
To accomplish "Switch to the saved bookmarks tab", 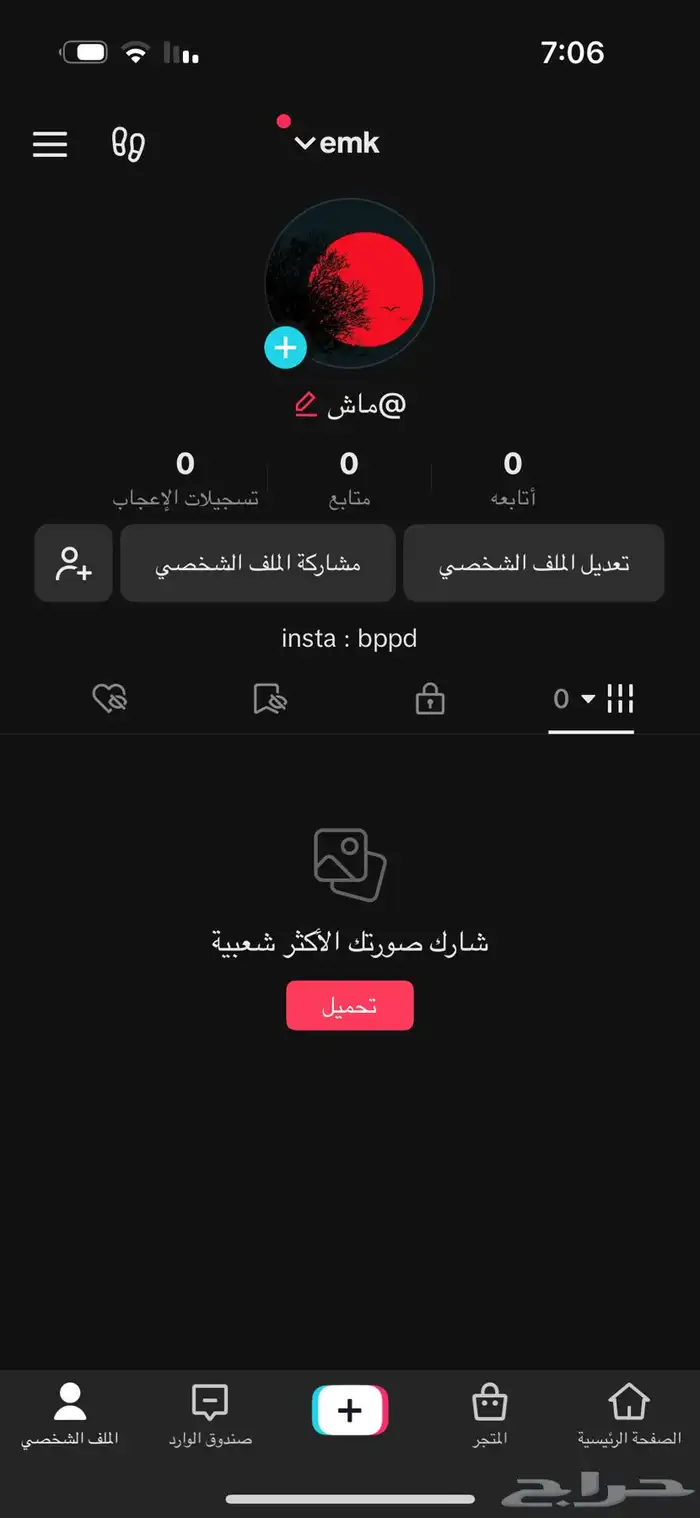I will (270, 700).
